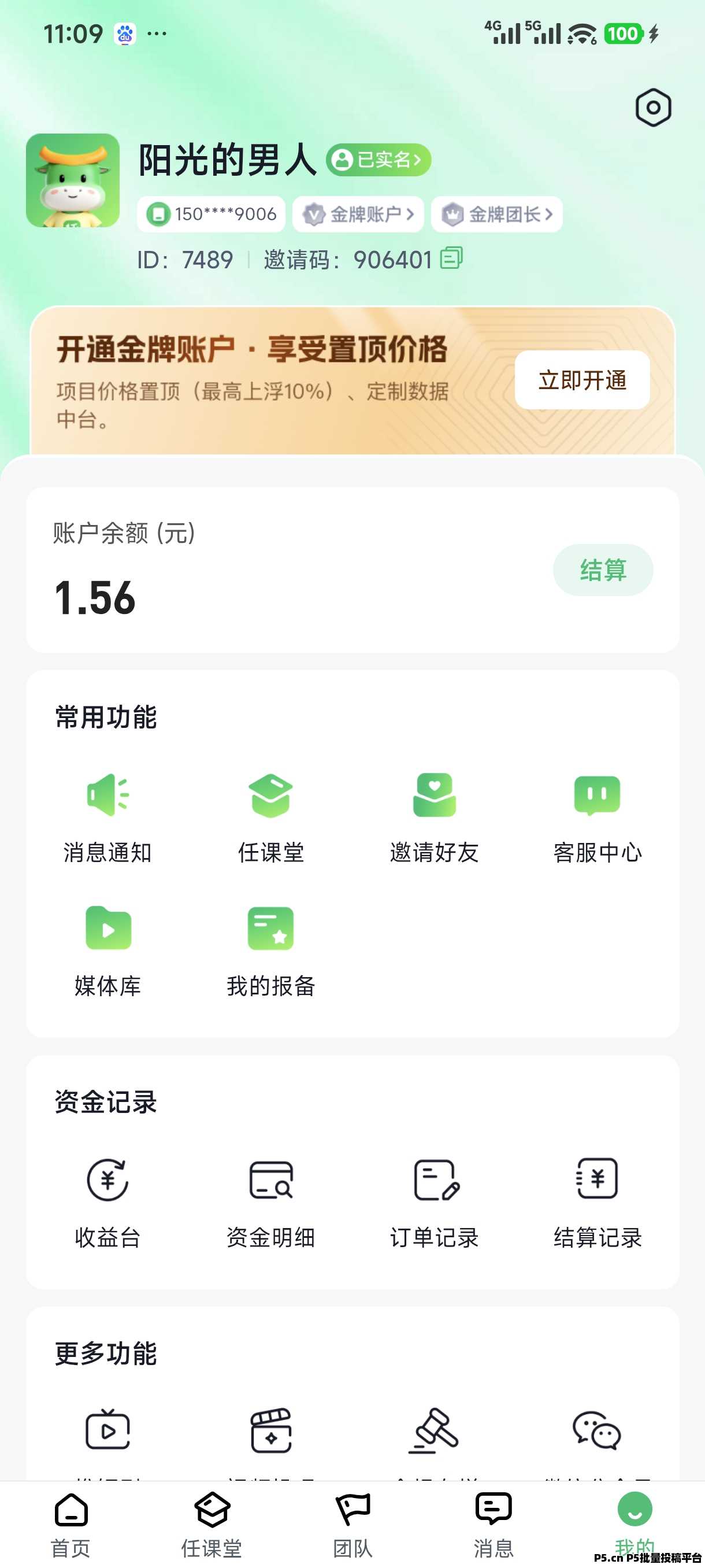Image resolution: width=705 pixels, height=1568 pixels.
Task: Open 客服中心 customer service chat icon
Action: coord(597,795)
